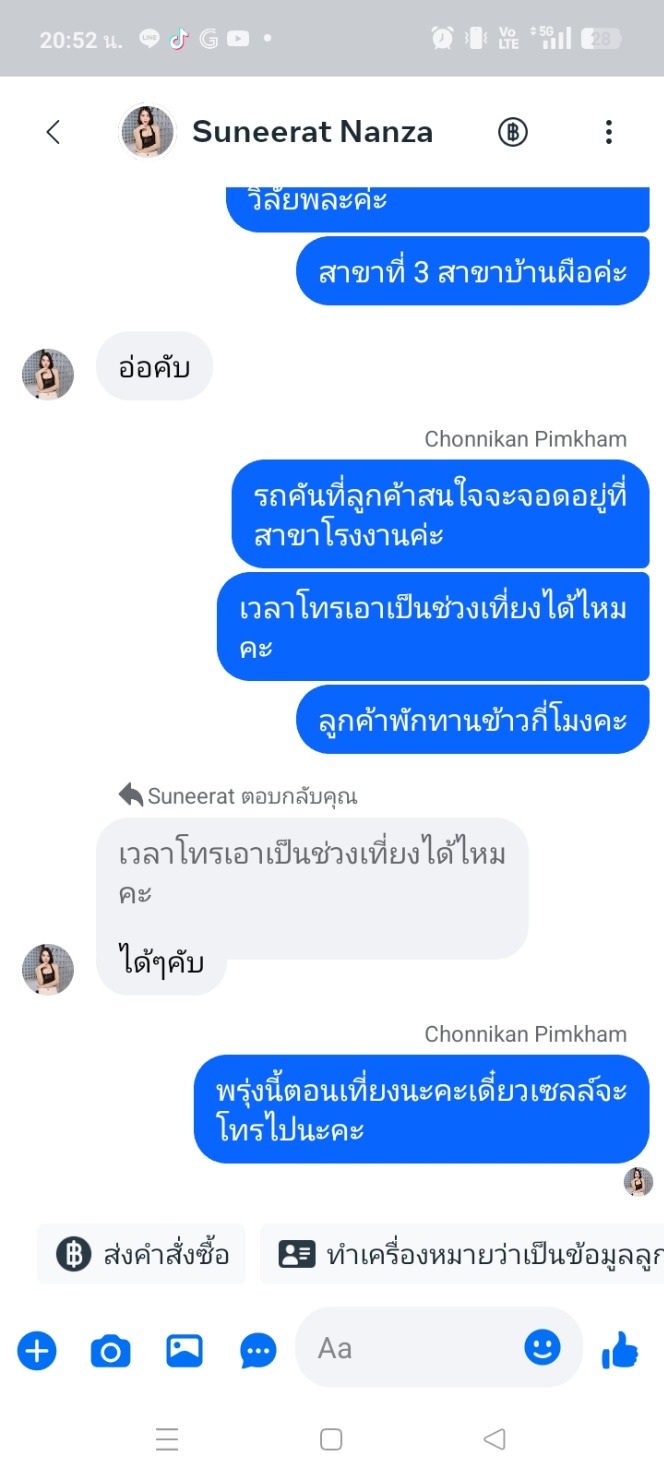Select the ทำเครื่องหมายว่าเป็นข้อมูลลูกค้า chip

point(462,1254)
